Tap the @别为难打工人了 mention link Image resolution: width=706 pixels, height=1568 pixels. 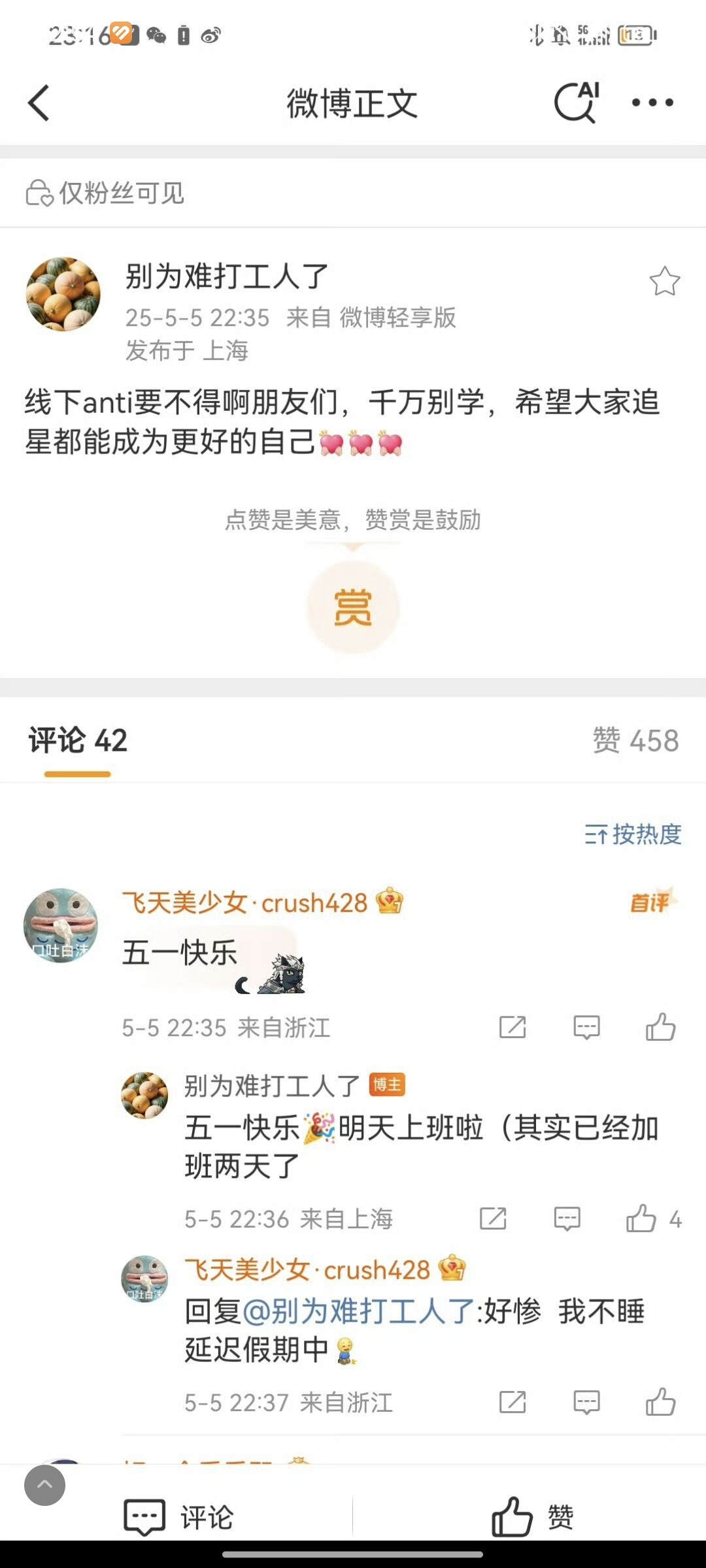[358, 1312]
